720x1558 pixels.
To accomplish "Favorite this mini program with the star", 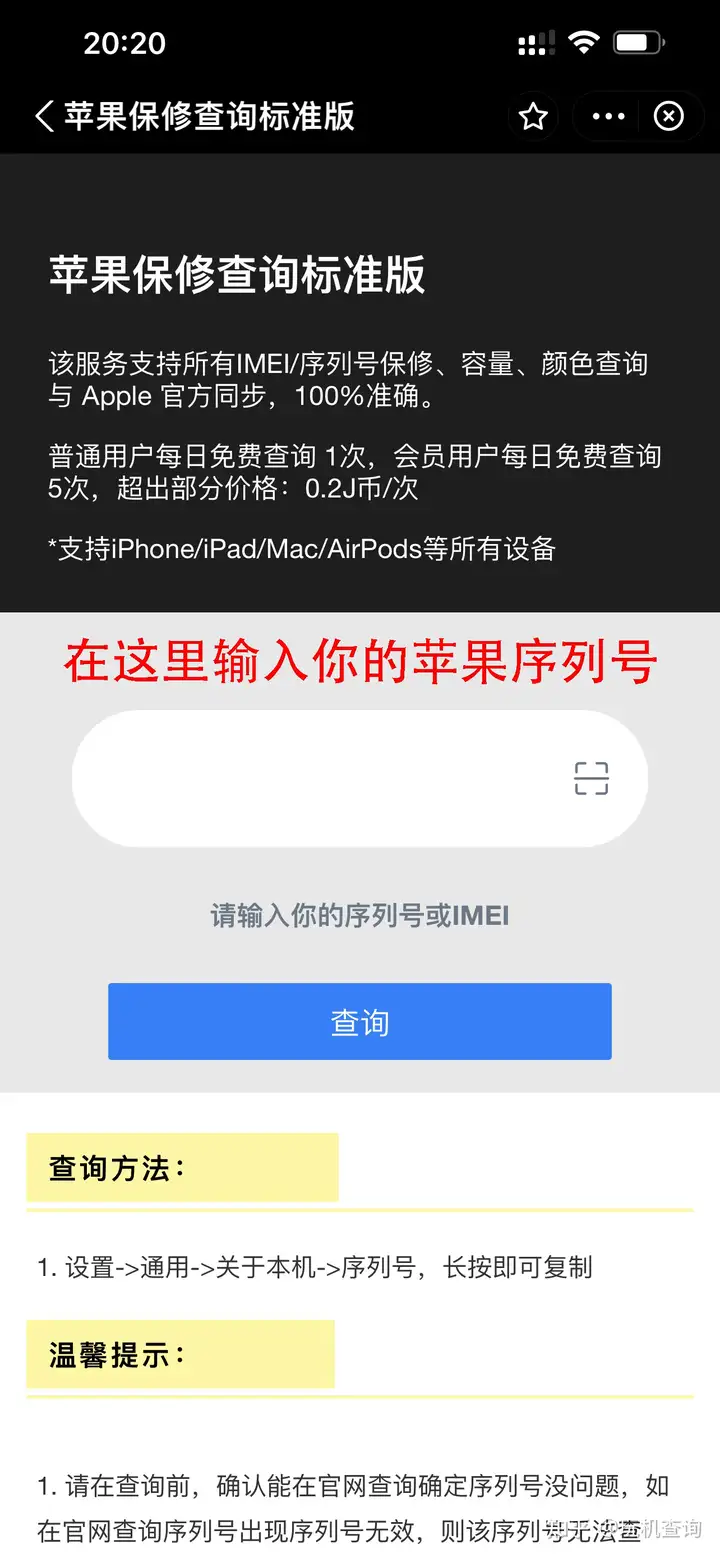I will click(x=533, y=117).
